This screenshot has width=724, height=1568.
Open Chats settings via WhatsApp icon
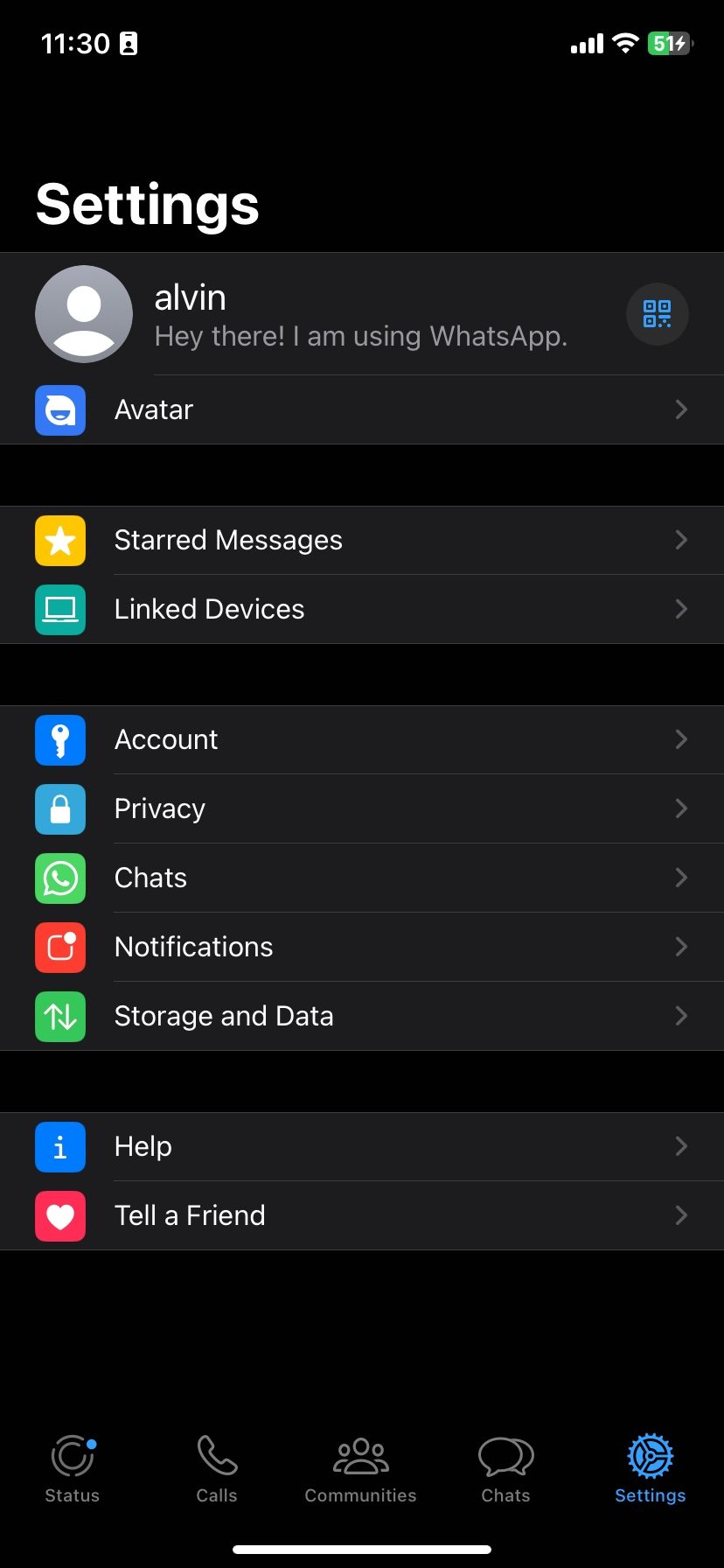59,878
